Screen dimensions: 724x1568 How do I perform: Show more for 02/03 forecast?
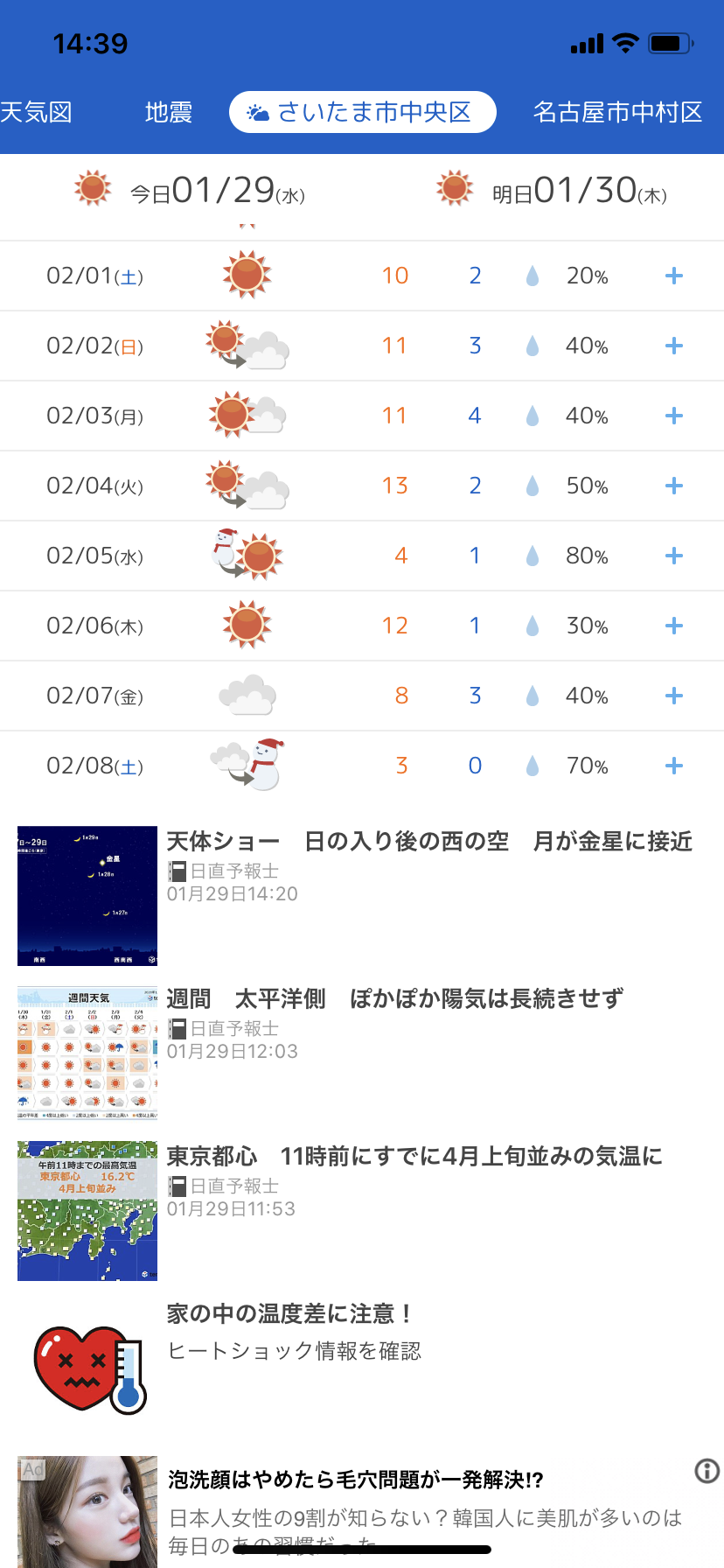click(x=673, y=416)
